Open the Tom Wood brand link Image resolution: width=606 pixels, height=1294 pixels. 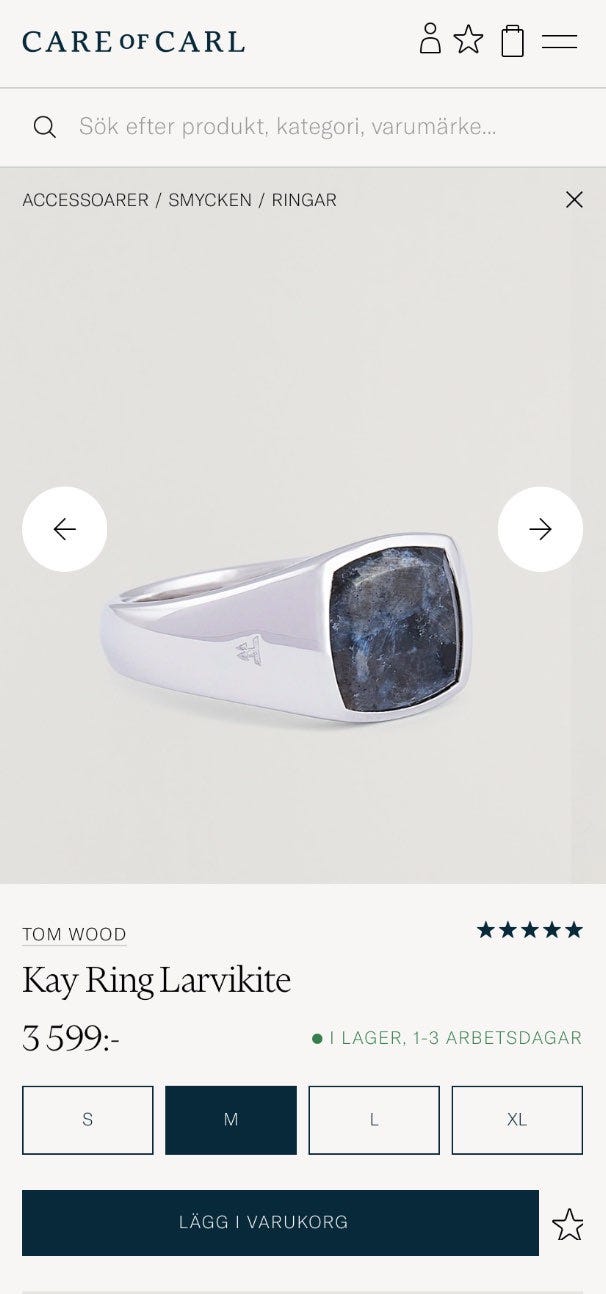click(75, 935)
